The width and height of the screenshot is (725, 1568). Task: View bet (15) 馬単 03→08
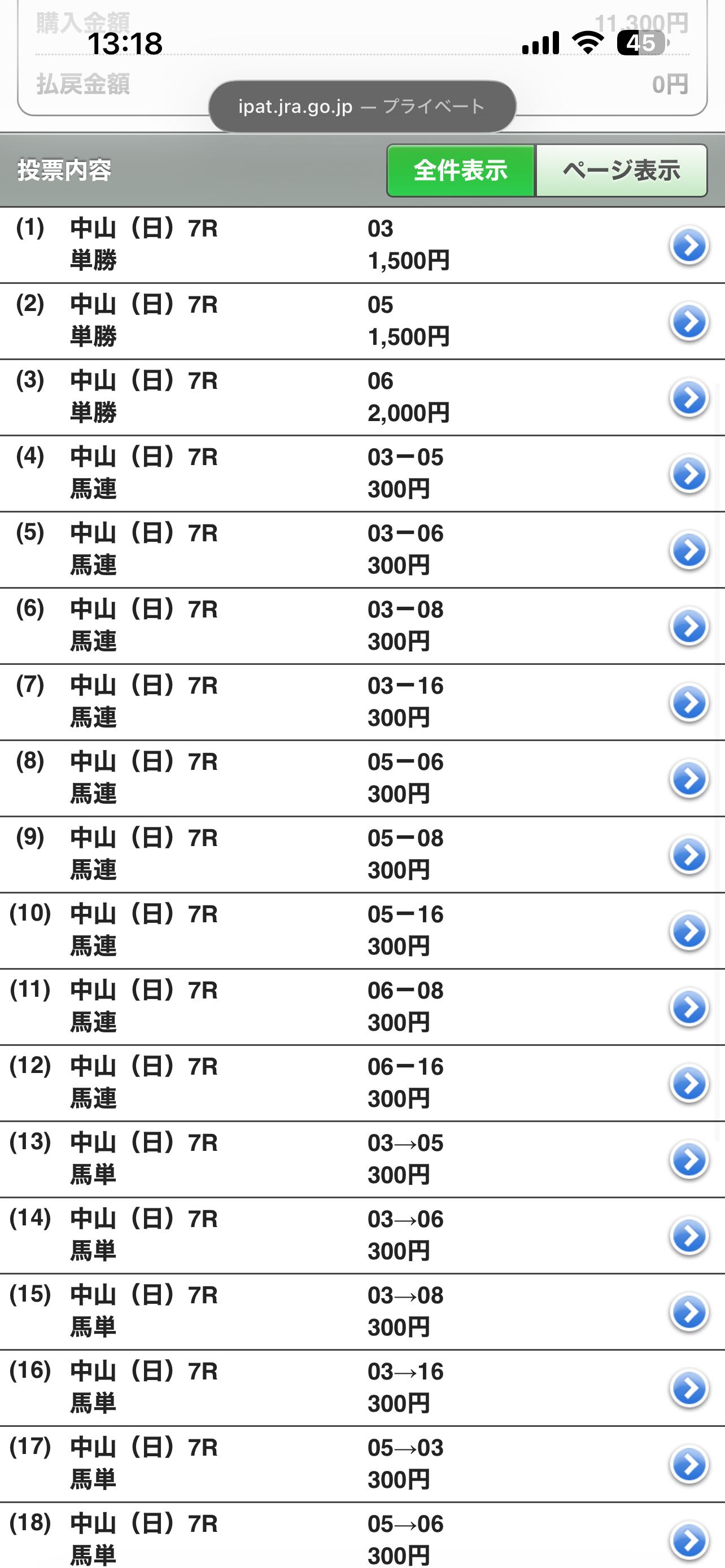(x=688, y=1311)
